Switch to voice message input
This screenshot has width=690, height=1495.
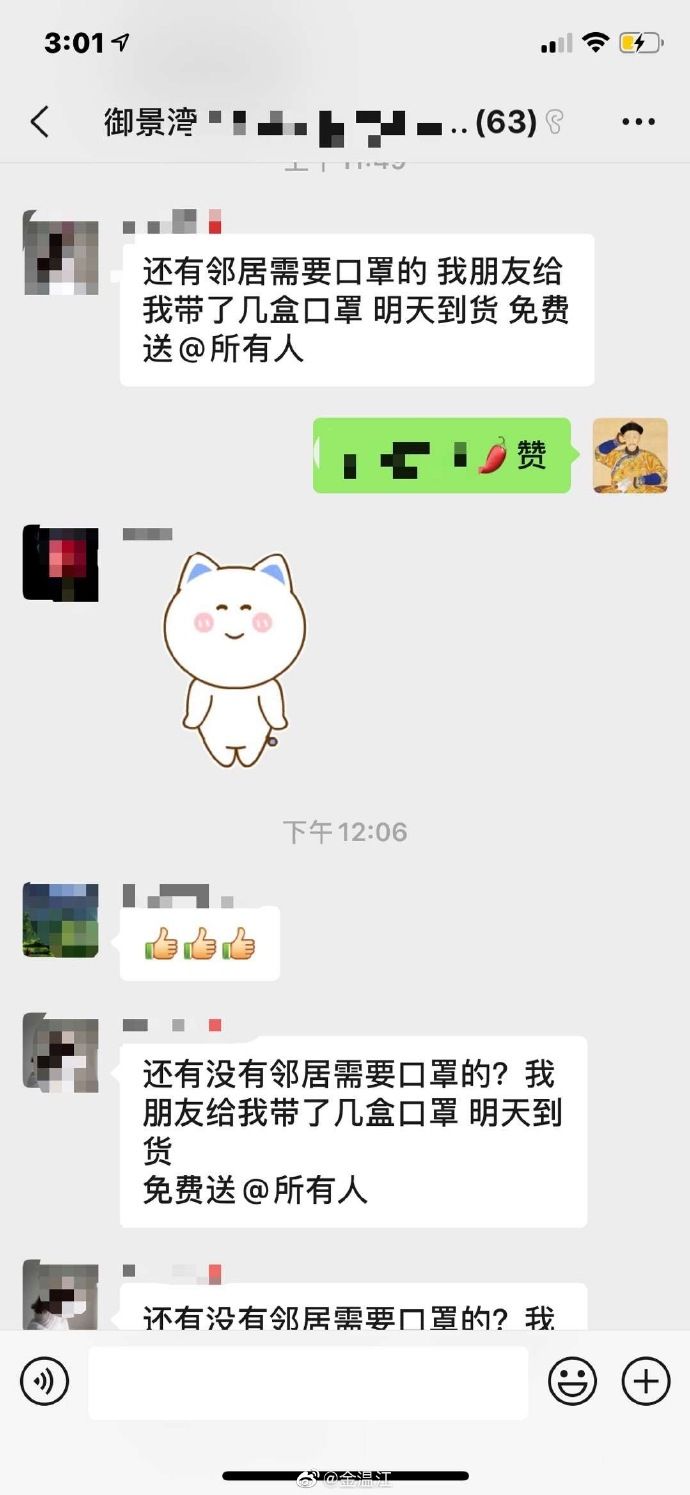point(45,1382)
